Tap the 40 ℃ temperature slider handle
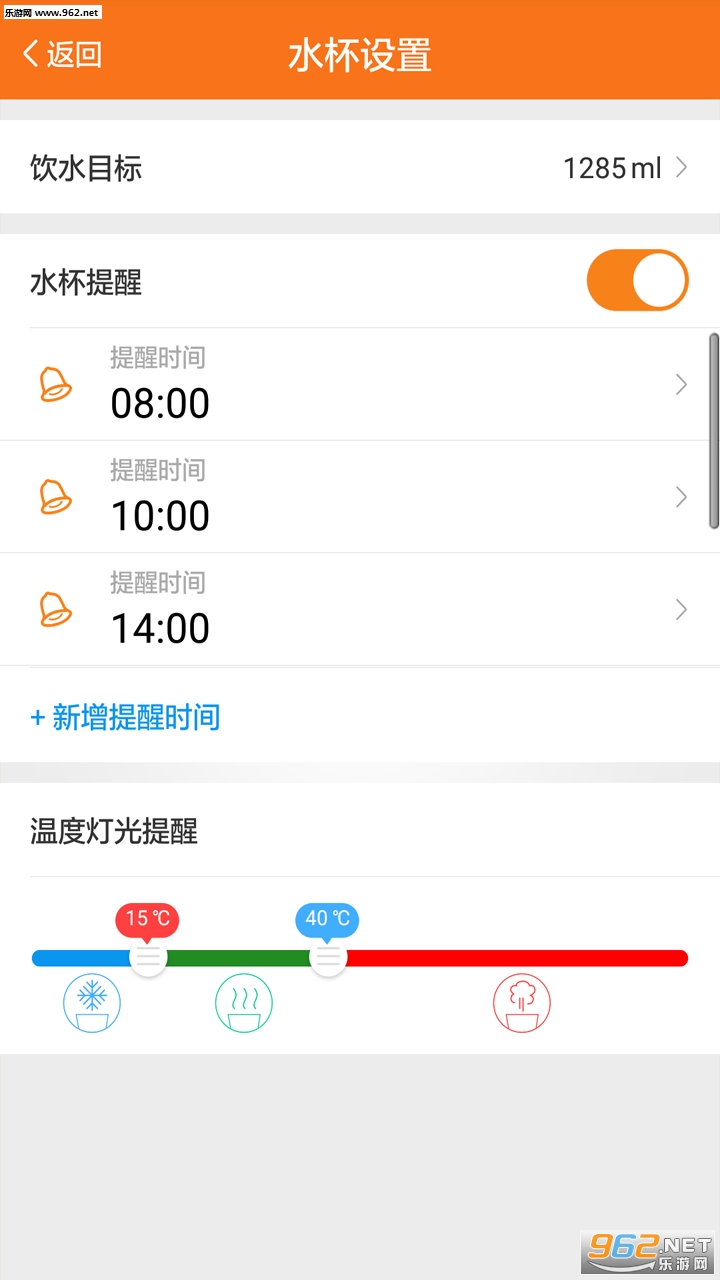Viewport: 720px width, 1280px height. click(x=327, y=958)
